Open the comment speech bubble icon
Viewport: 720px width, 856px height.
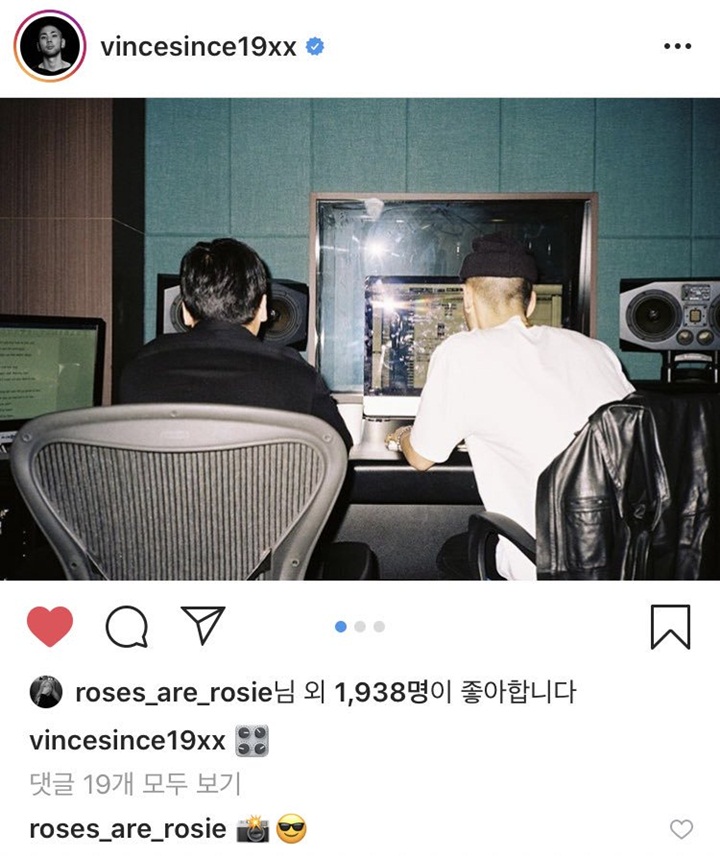[126, 627]
